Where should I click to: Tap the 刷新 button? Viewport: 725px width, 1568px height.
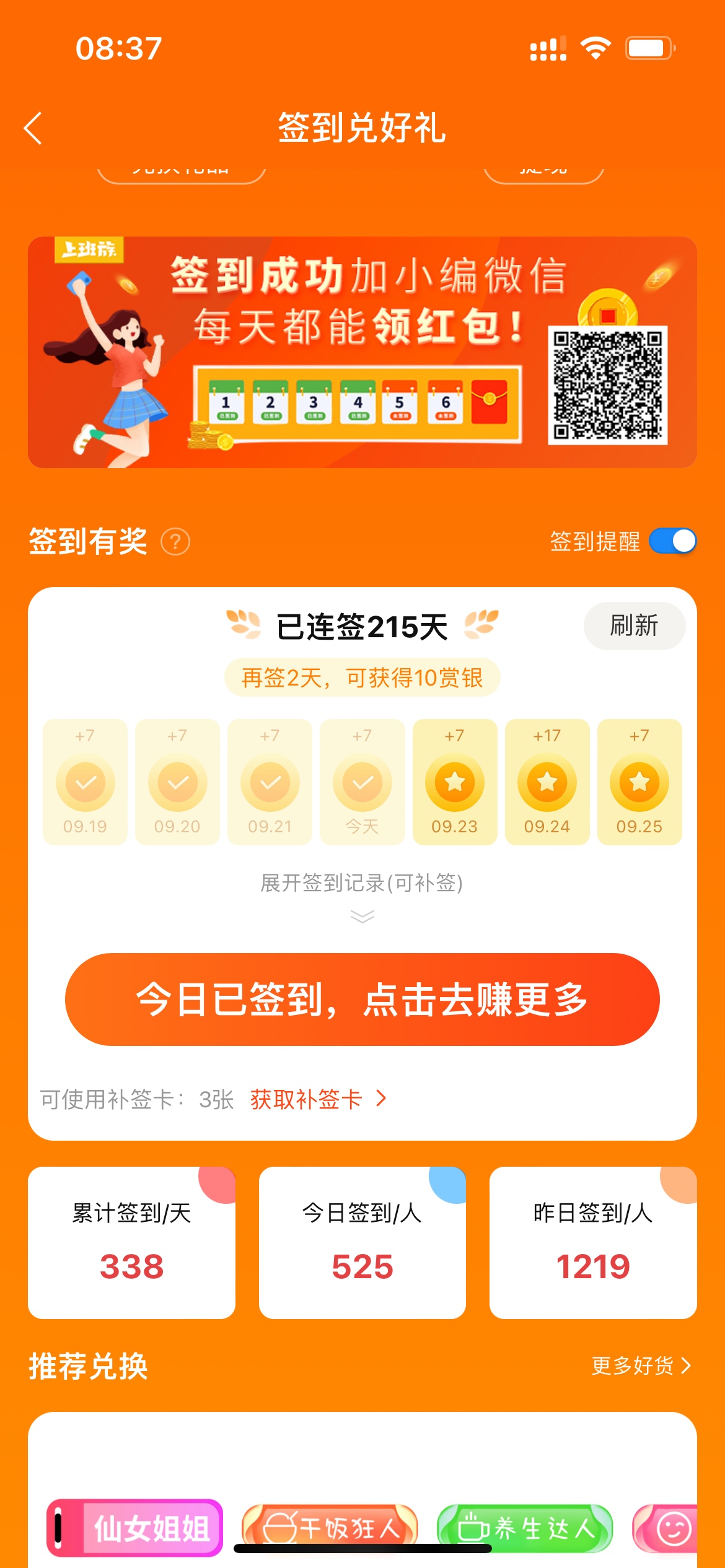pyautogui.click(x=634, y=625)
